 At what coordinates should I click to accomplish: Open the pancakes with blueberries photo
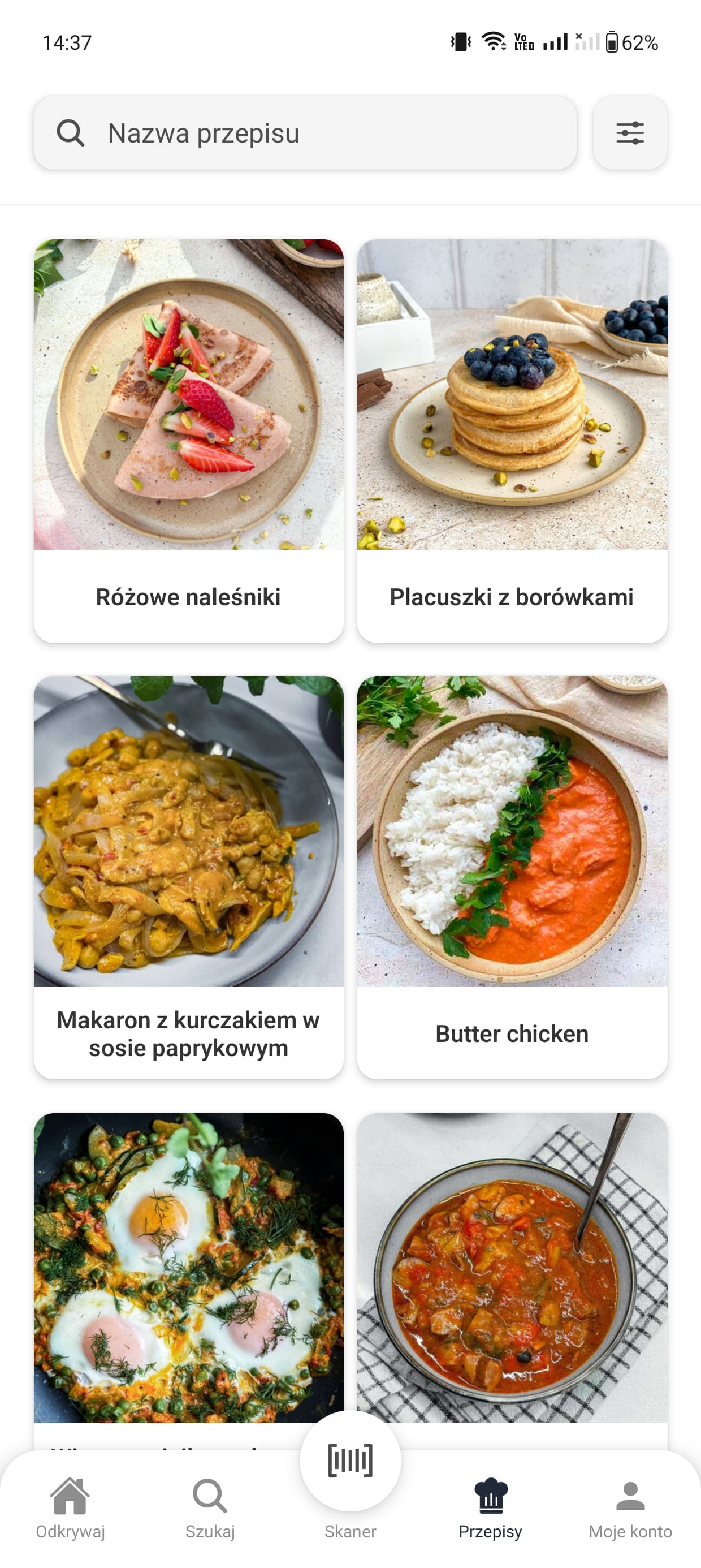(x=512, y=402)
